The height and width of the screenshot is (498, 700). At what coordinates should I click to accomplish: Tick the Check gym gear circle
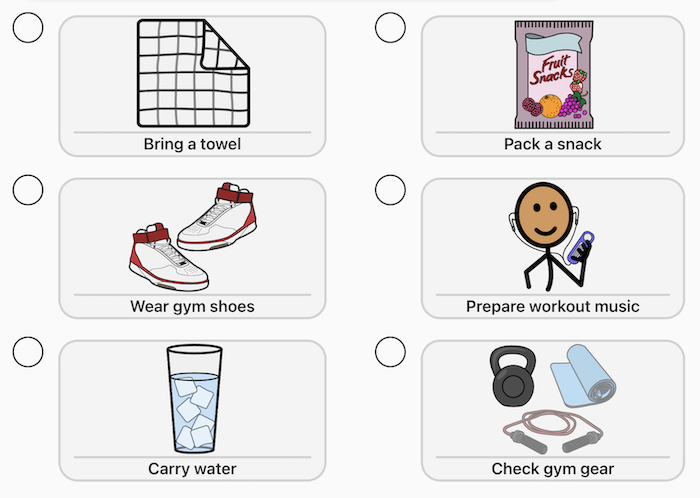click(x=390, y=351)
